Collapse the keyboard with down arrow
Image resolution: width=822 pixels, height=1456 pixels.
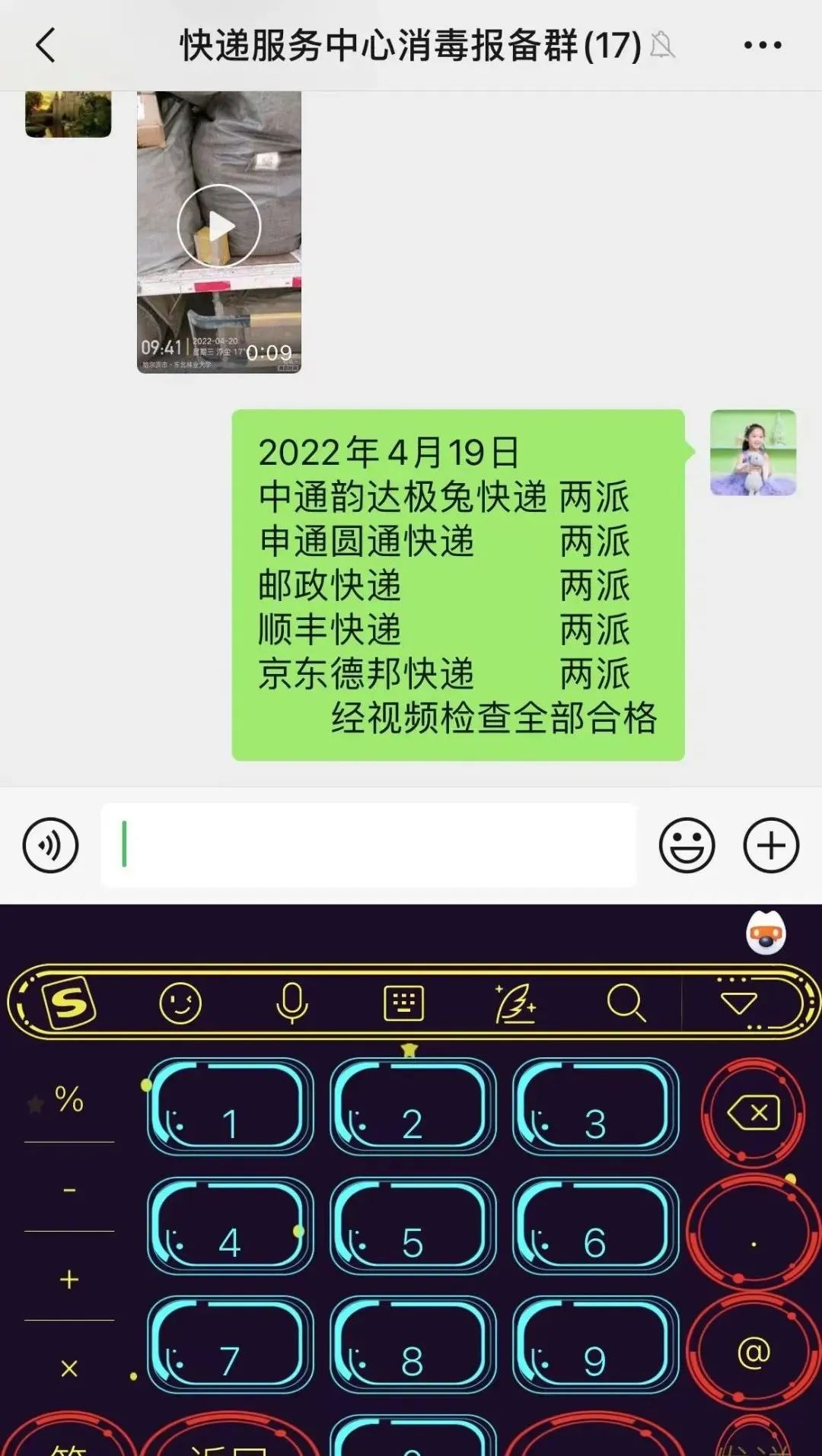738,1003
